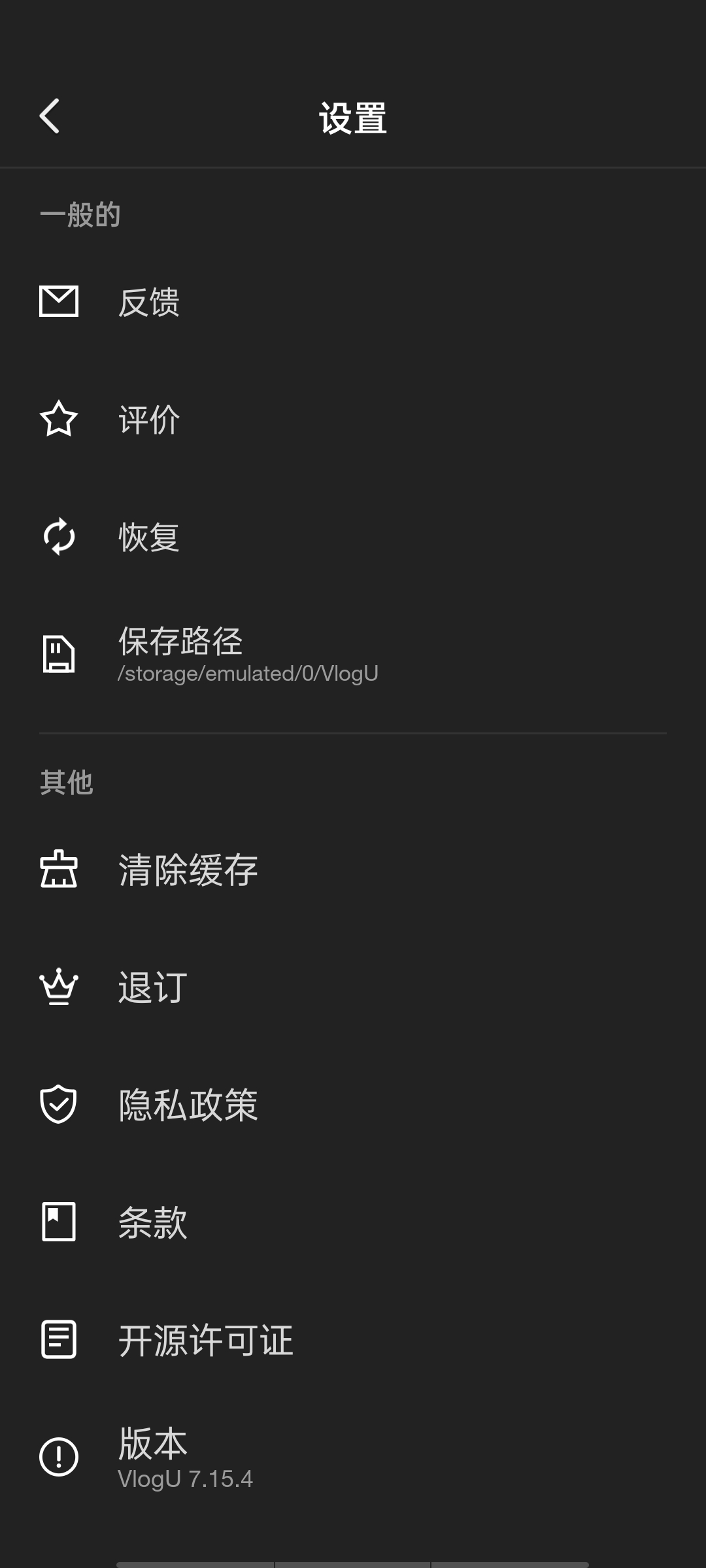Tap 清除缓存 to clear the cache
The image size is (706, 1568).
click(353, 870)
